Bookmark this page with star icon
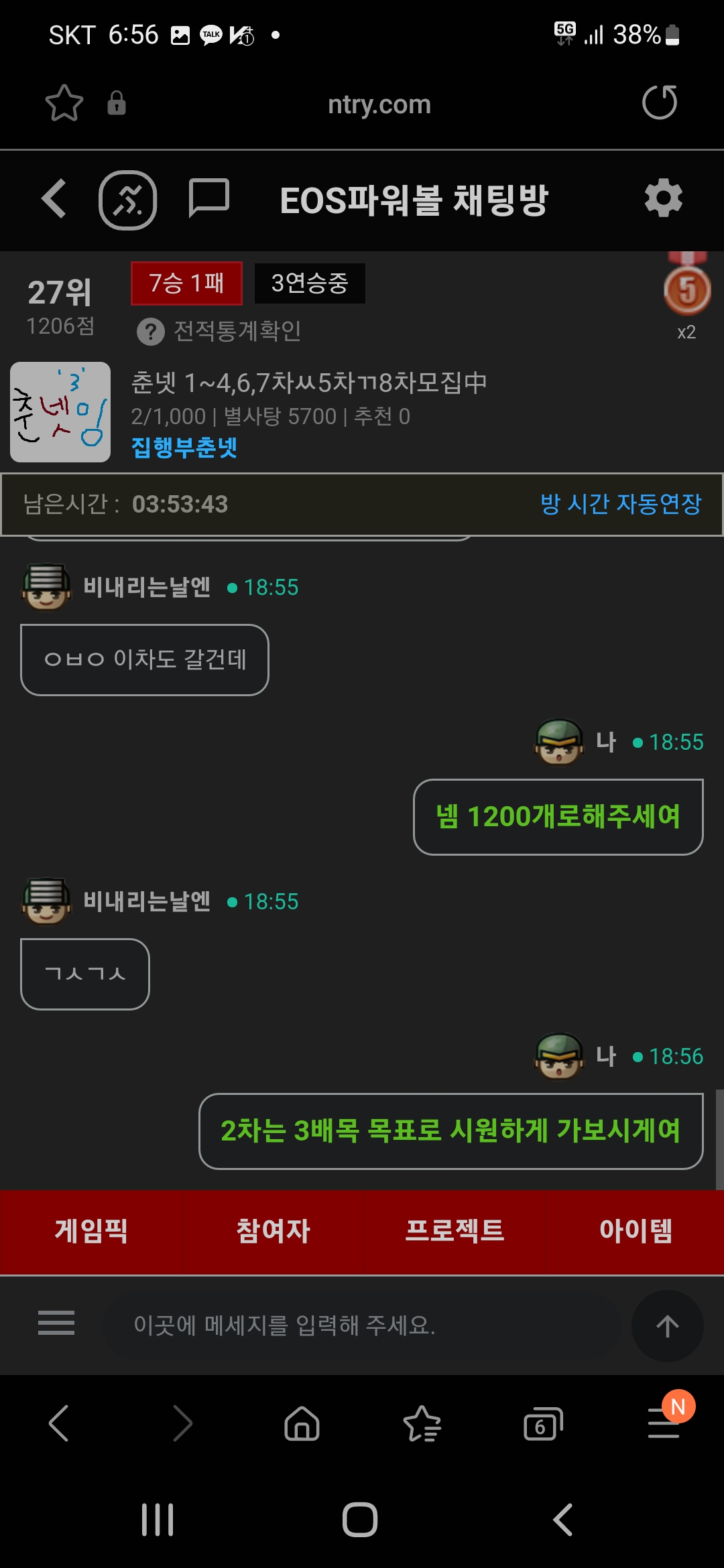Viewport: 724px width, 1568px height. coord(64,103)
